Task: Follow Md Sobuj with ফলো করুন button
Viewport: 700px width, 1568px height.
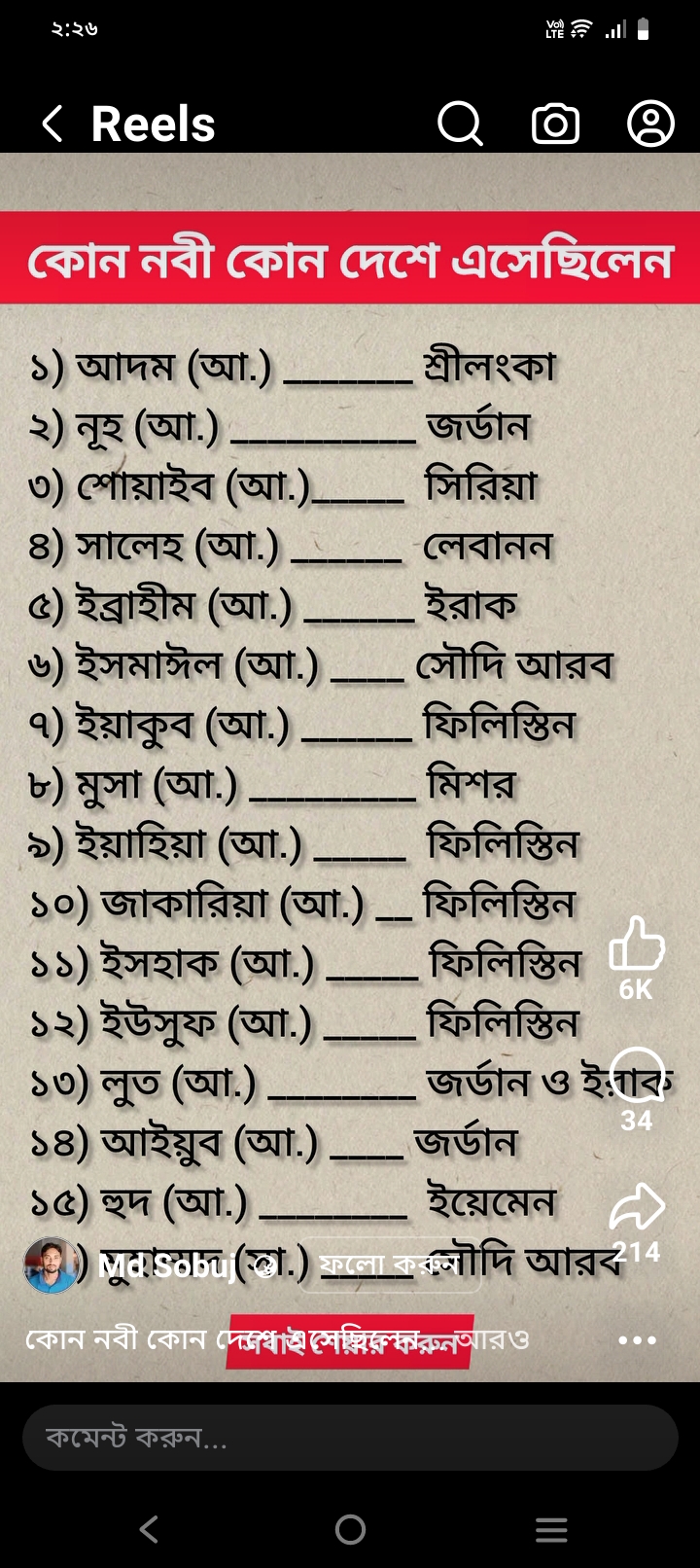Action: pyautogui.click(x=389, y=1265)
